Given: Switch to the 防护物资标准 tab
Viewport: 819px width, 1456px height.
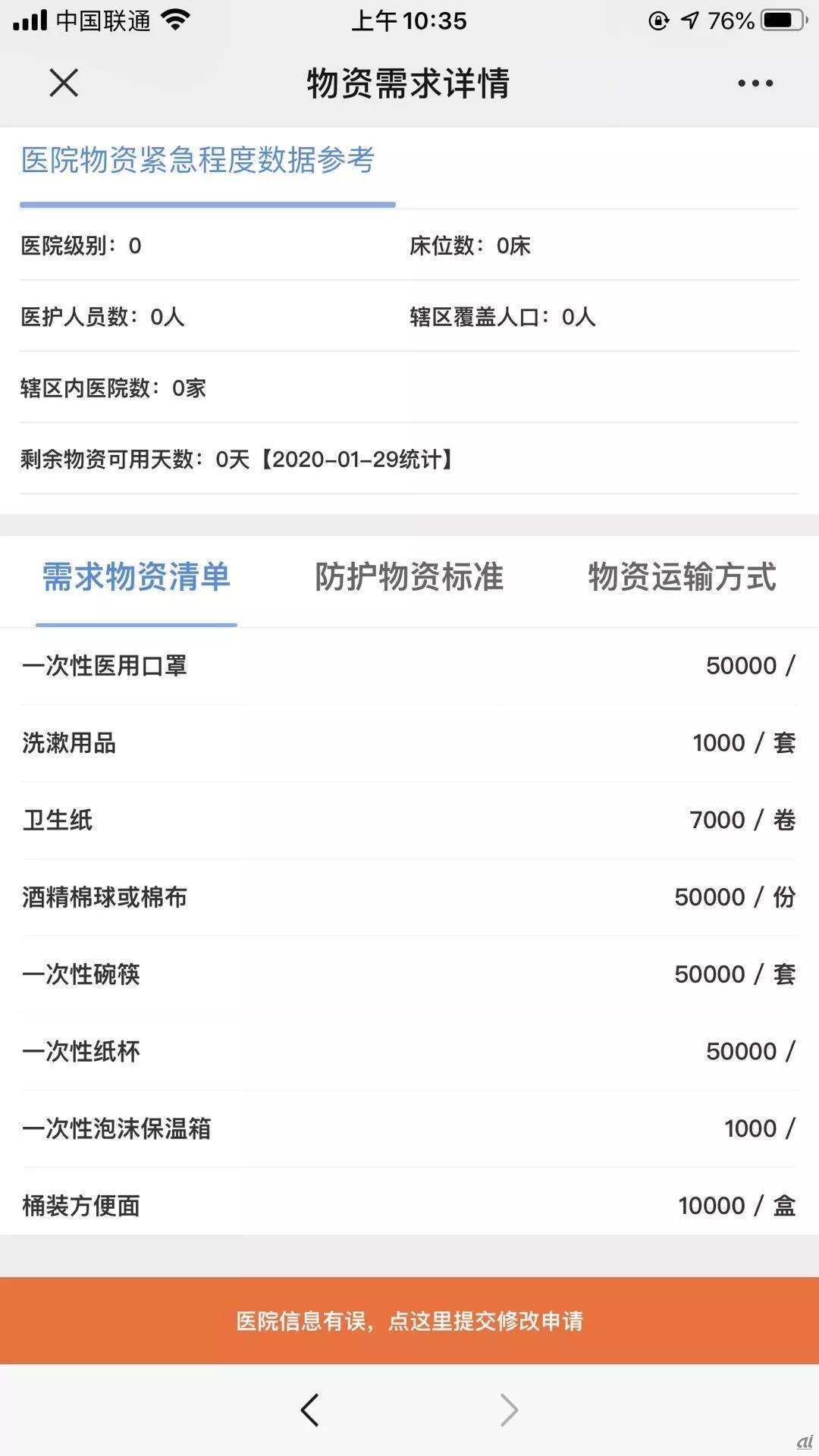Looking at the screenshot, I should pos(409,577).
